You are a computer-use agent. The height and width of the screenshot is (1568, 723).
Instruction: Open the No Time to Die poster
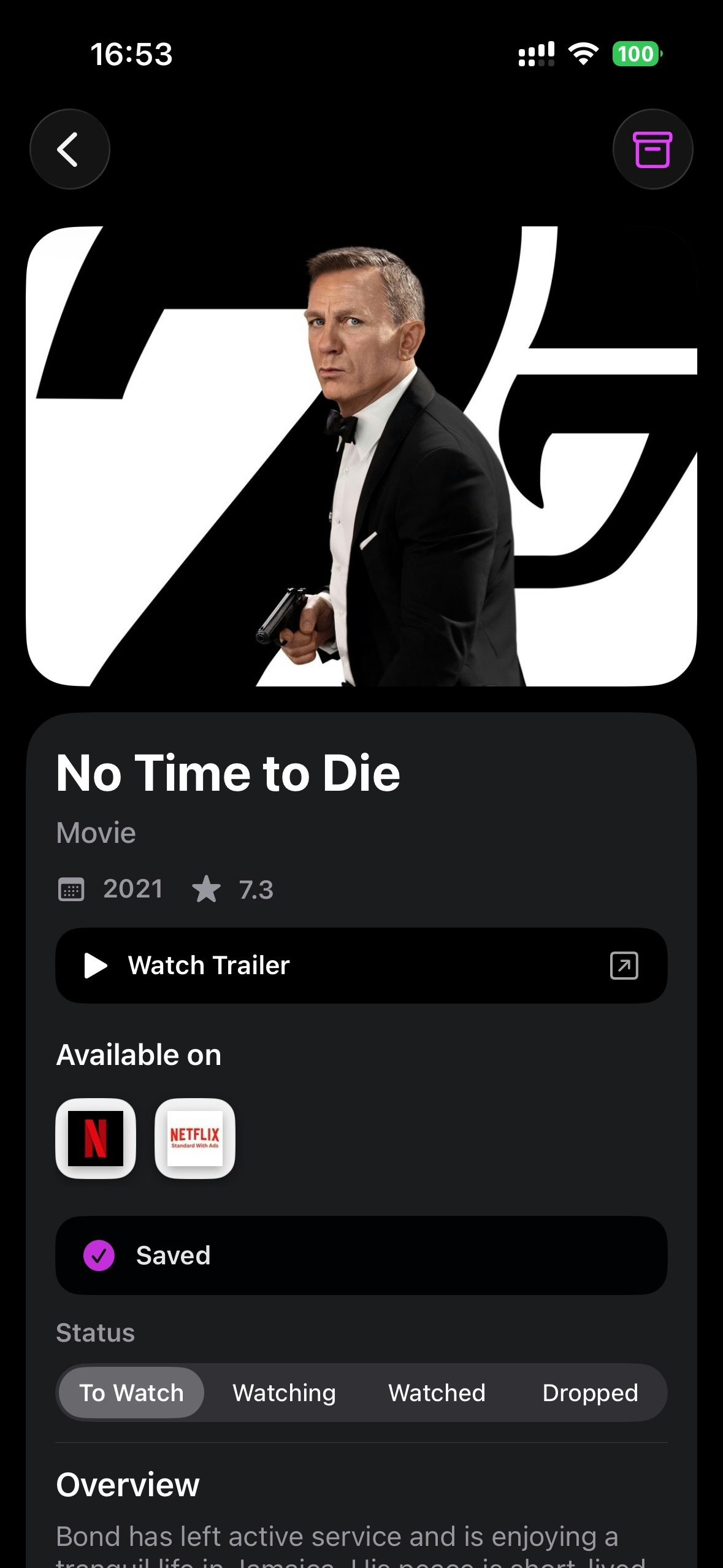(x=361, y=456)
